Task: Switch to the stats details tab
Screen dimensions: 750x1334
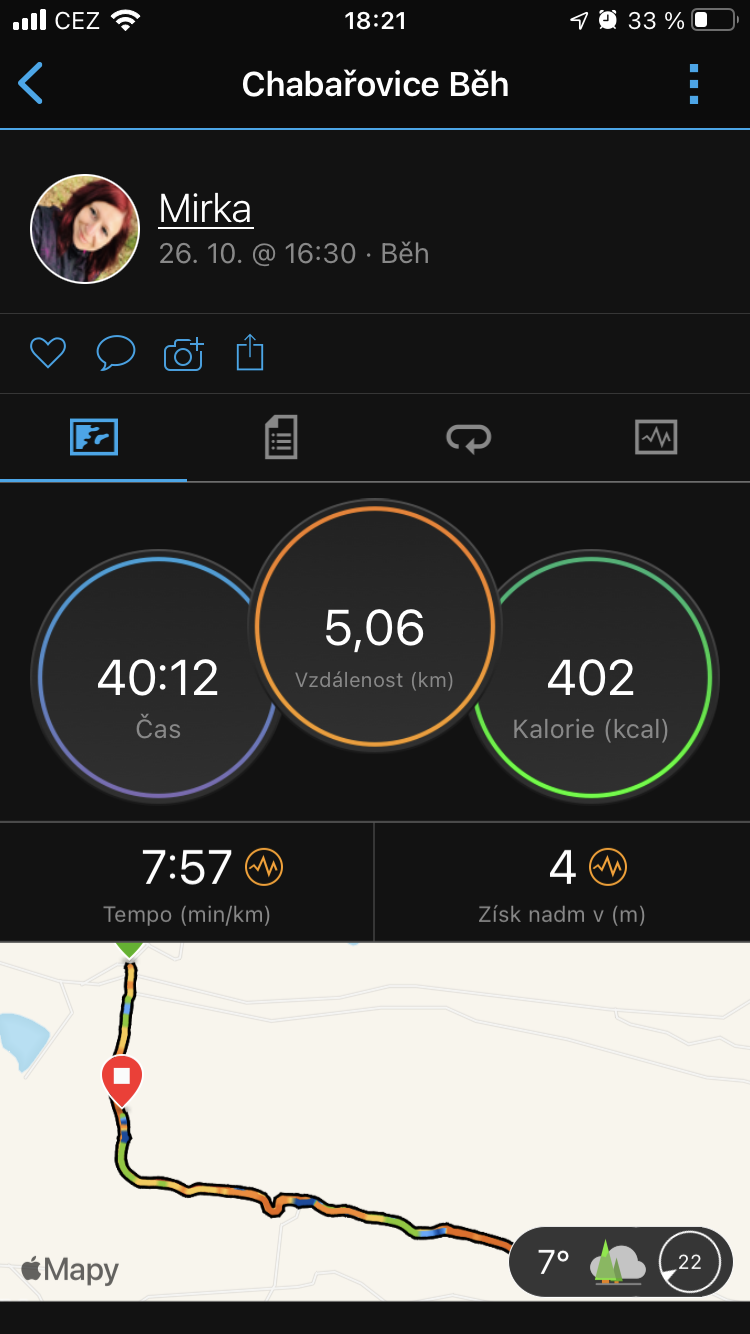Action: pyautogui.click(x=281, y=438)
